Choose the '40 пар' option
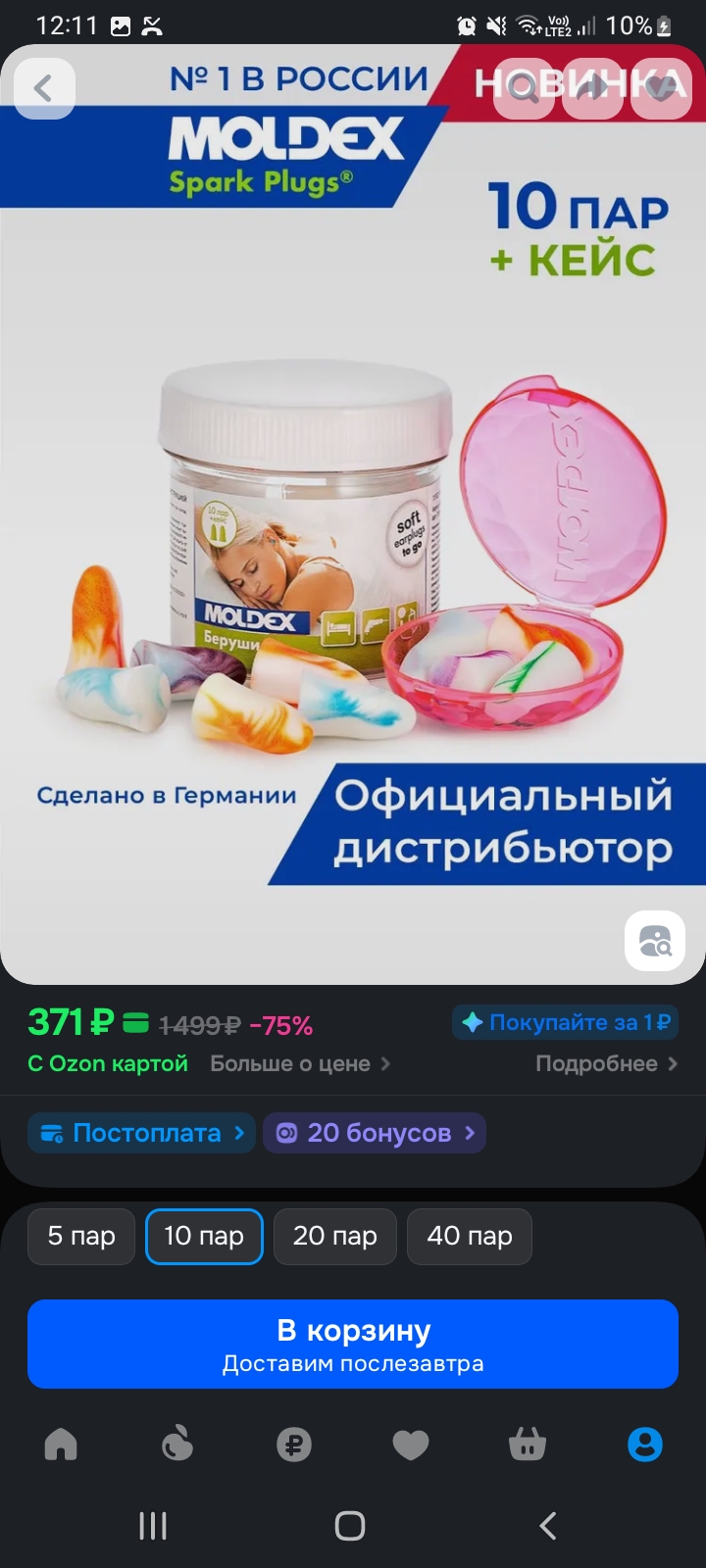This screenshot has height=1568, width=706. (469, 1237)
